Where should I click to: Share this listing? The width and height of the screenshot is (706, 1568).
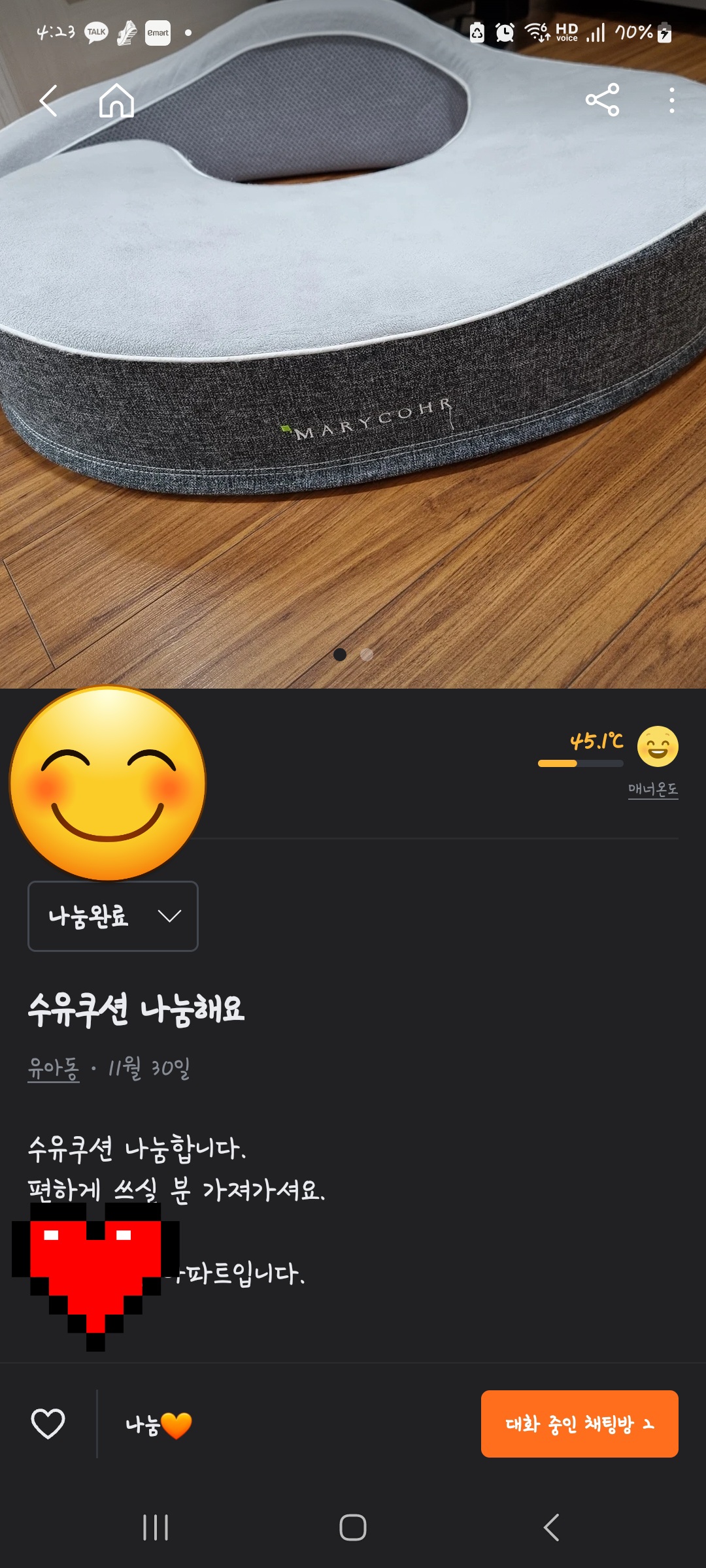coord(602,100)
